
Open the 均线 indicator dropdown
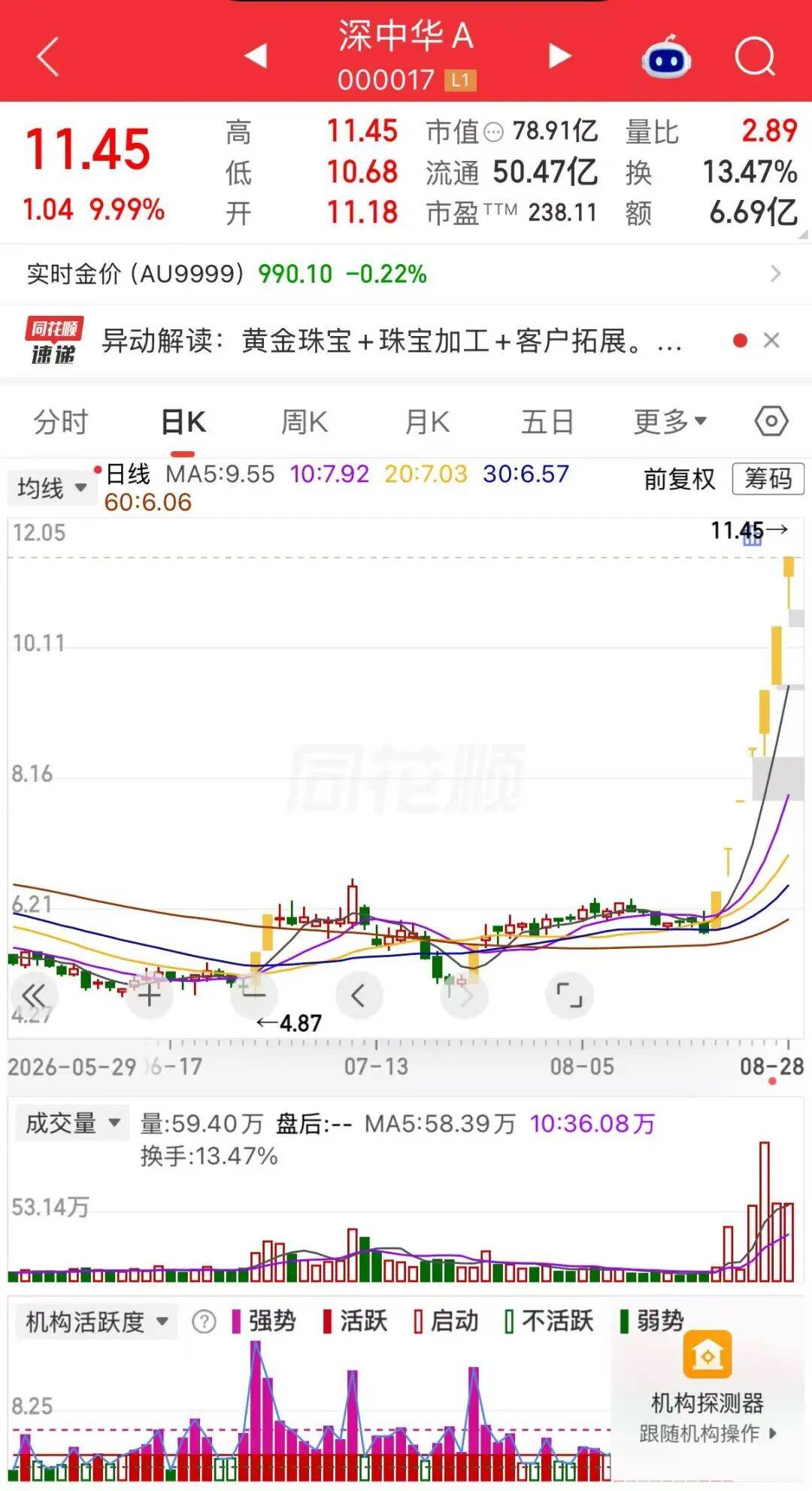(51, 488)
